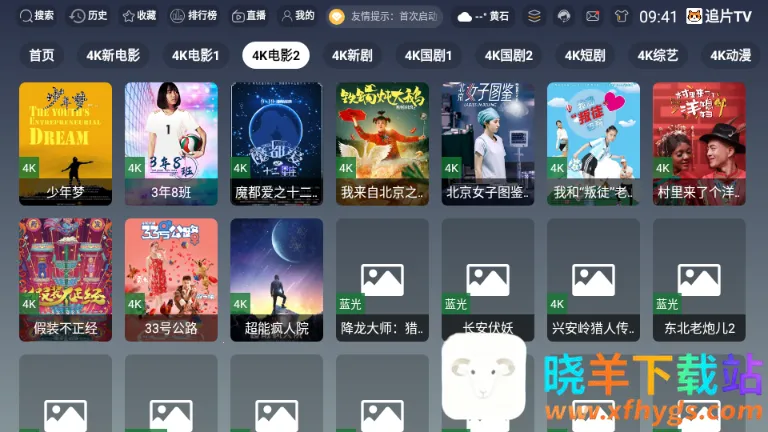Image resolution: width=768 pixels, height=432 pixels.
Task: Open the mail envelope icon
Action: (x=593, y=16)
